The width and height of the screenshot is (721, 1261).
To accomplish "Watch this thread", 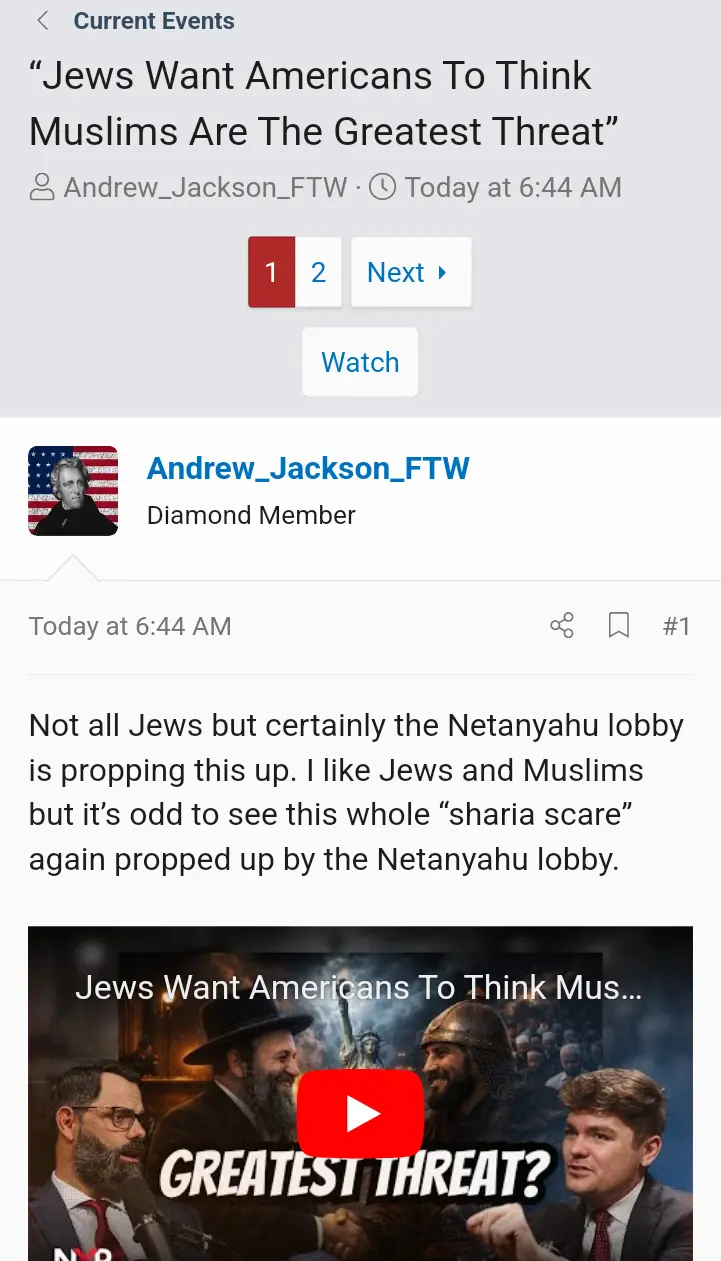I will 360,362.
